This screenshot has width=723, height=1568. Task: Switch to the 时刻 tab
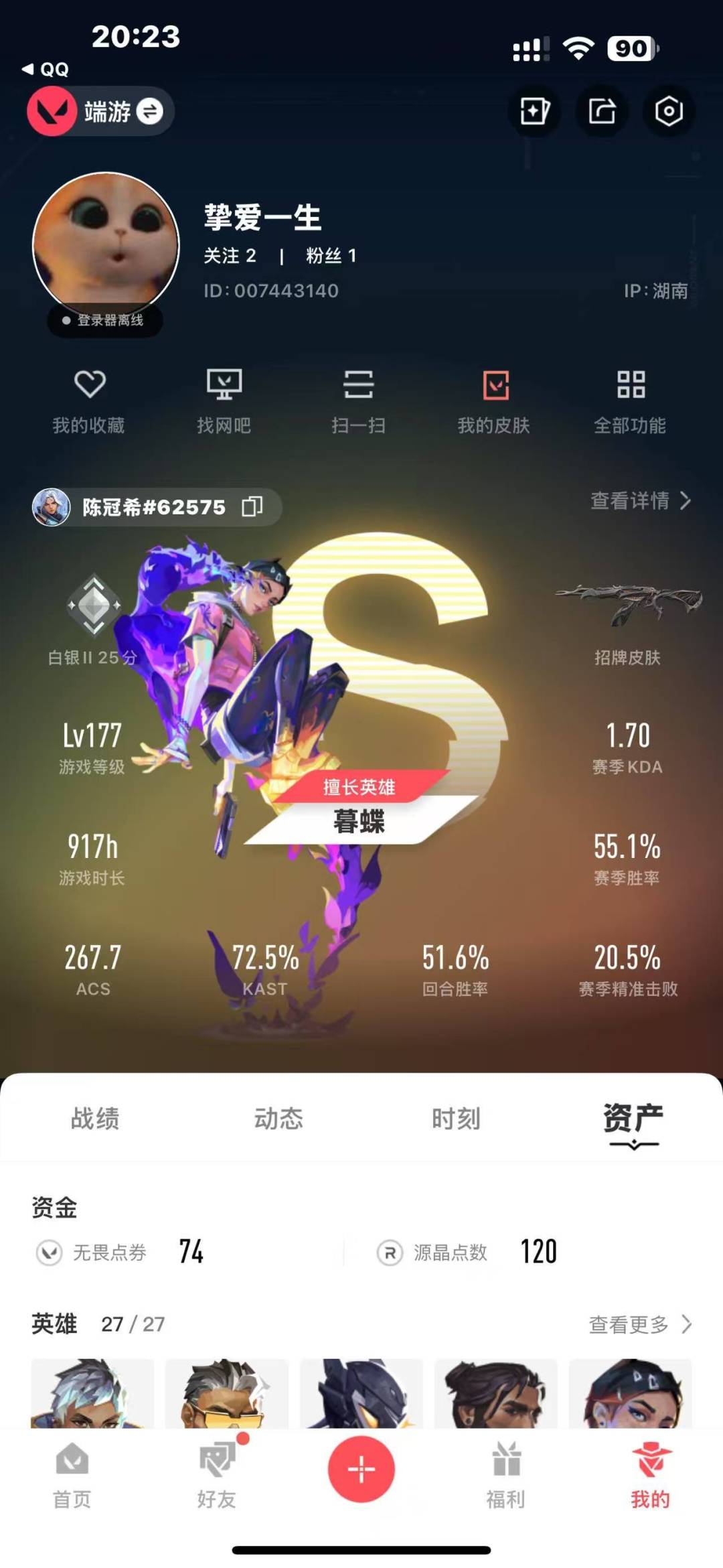[456, 1119]
